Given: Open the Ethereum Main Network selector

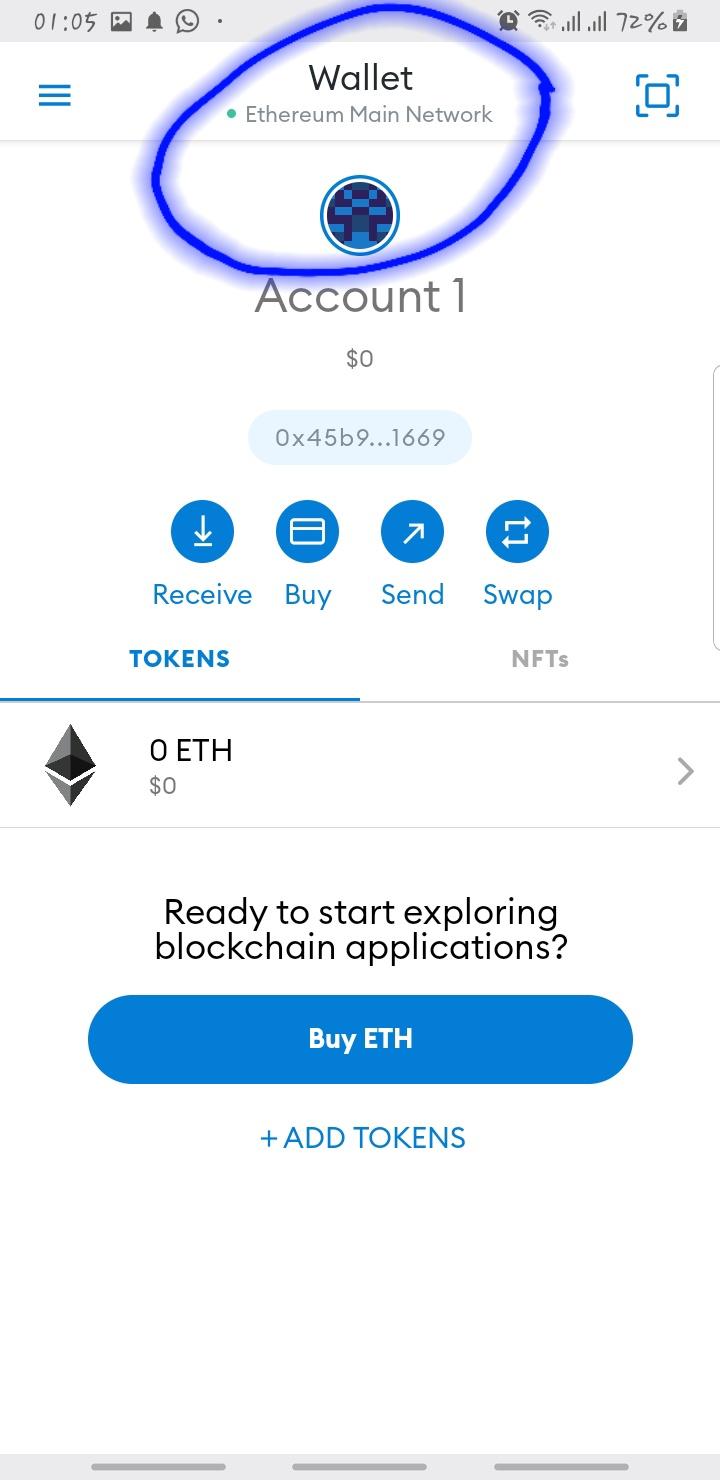Looking at the screenshot, I should click(x=360, y=114).
